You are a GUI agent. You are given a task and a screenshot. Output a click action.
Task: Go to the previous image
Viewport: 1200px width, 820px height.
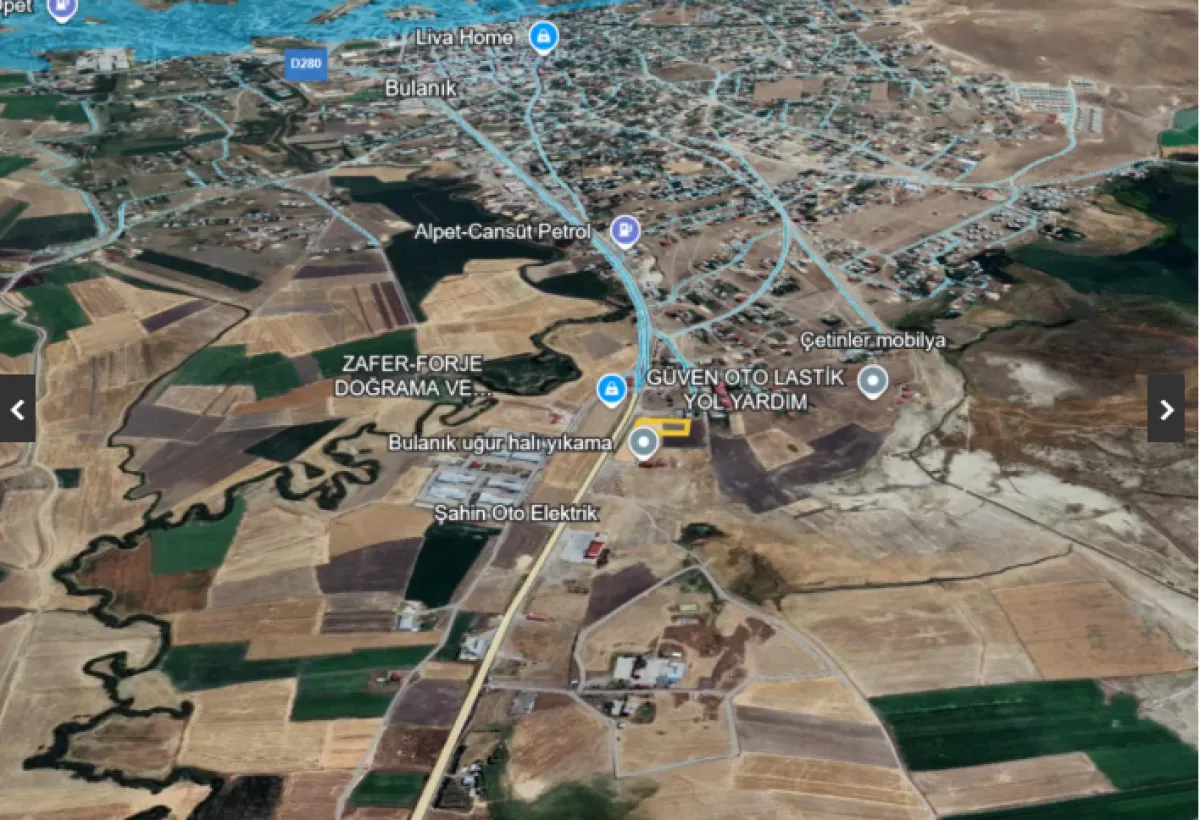click(17, 409)
